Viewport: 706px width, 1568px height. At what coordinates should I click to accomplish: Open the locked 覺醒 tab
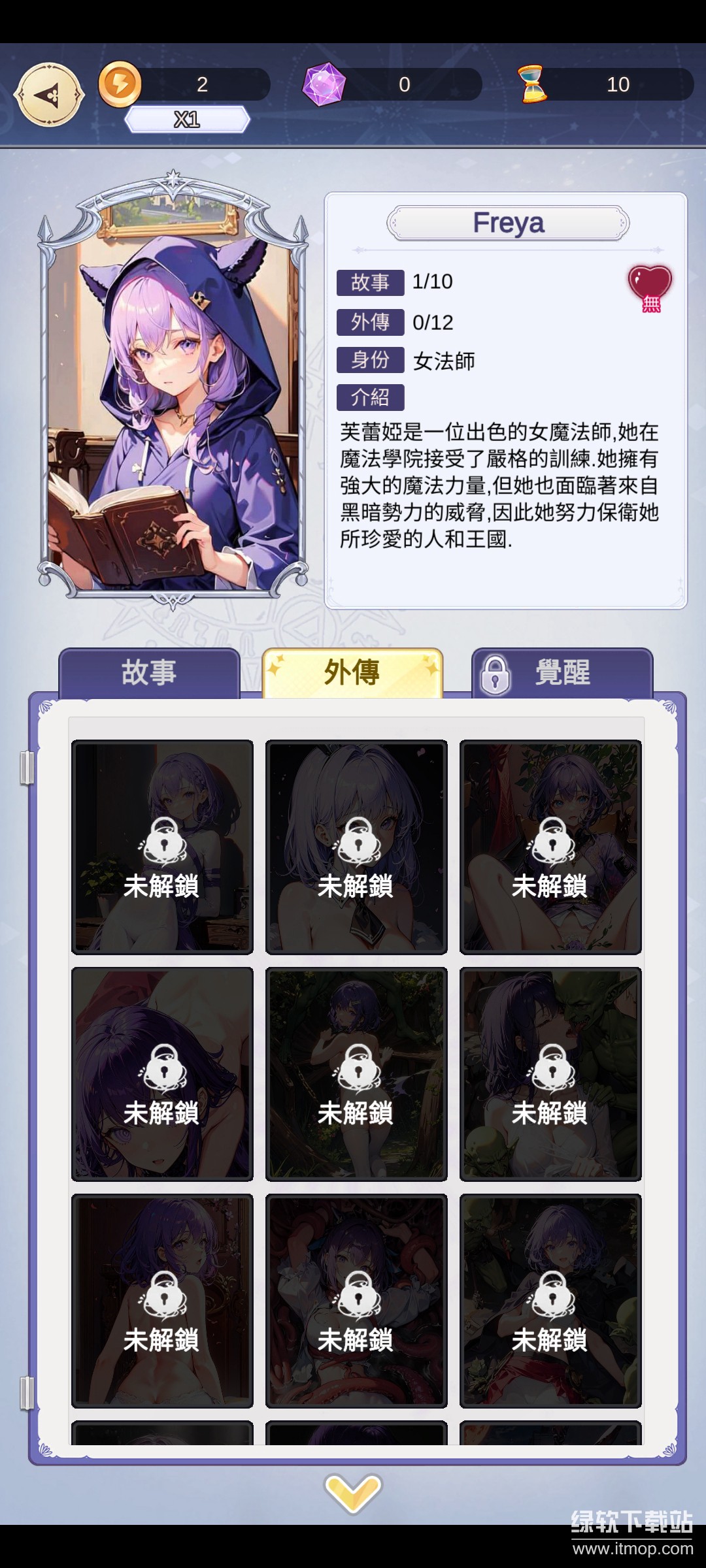click(x=562, y=673)
